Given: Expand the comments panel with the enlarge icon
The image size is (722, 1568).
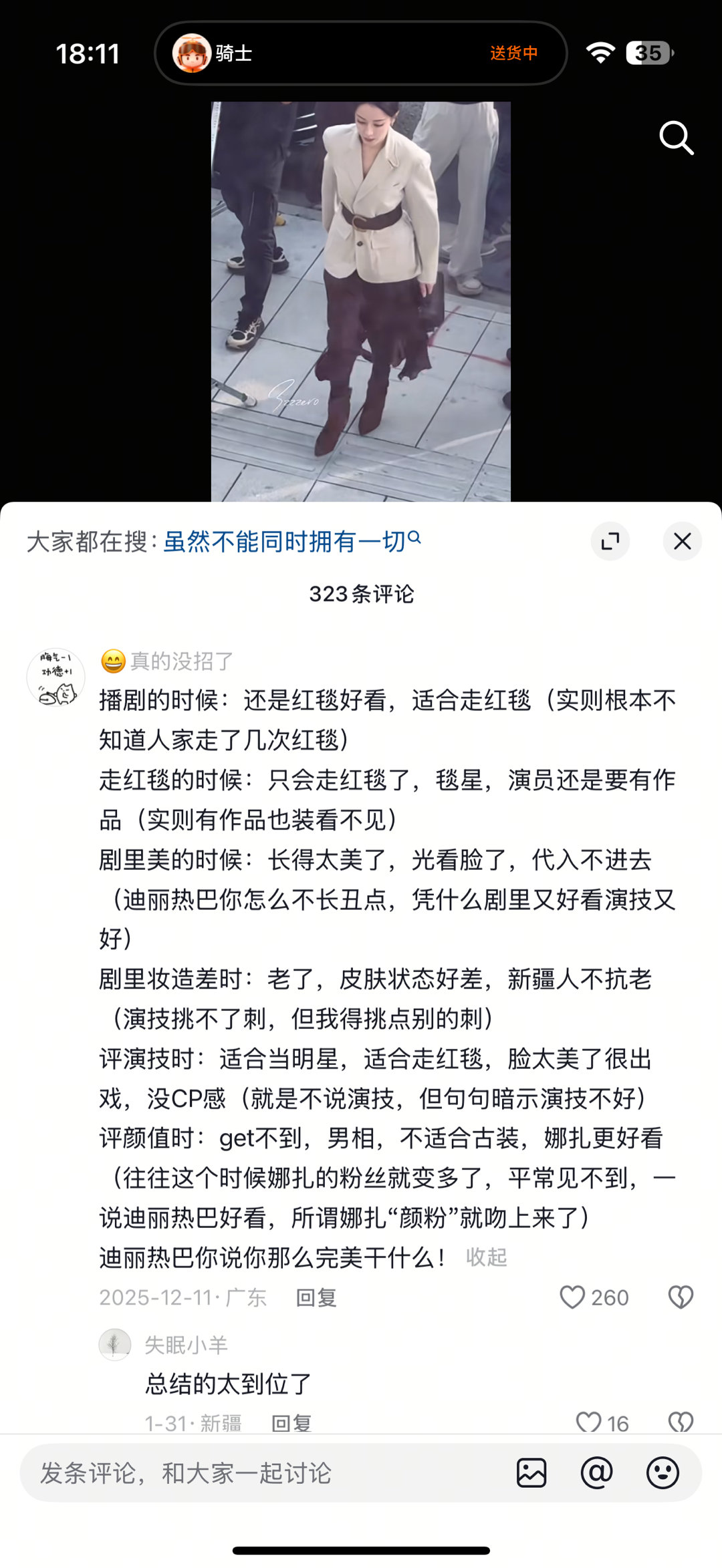Looking at the screenshot, I should [609, 541].
